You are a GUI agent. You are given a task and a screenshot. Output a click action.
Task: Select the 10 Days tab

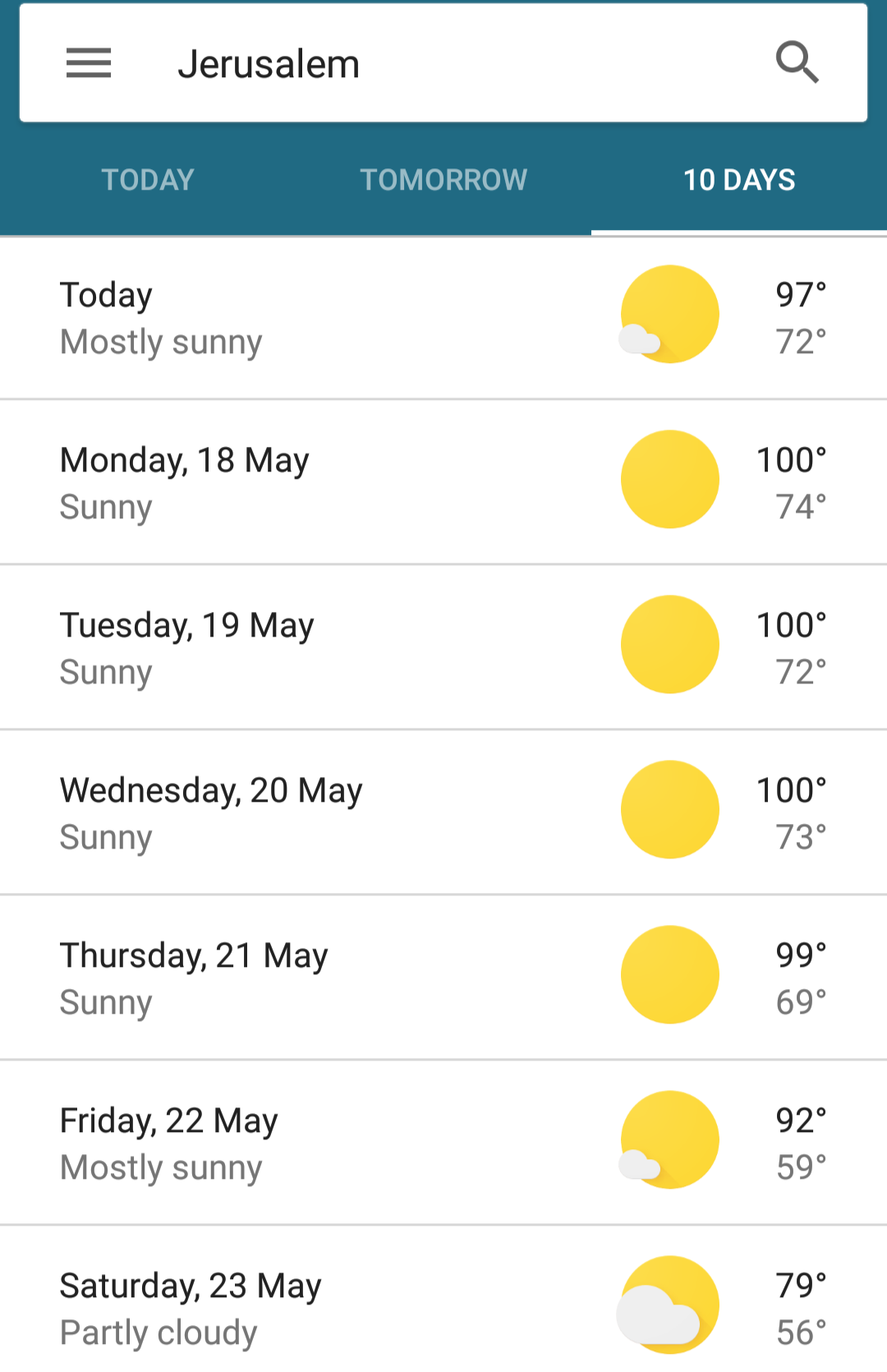(x=739, y=180)
